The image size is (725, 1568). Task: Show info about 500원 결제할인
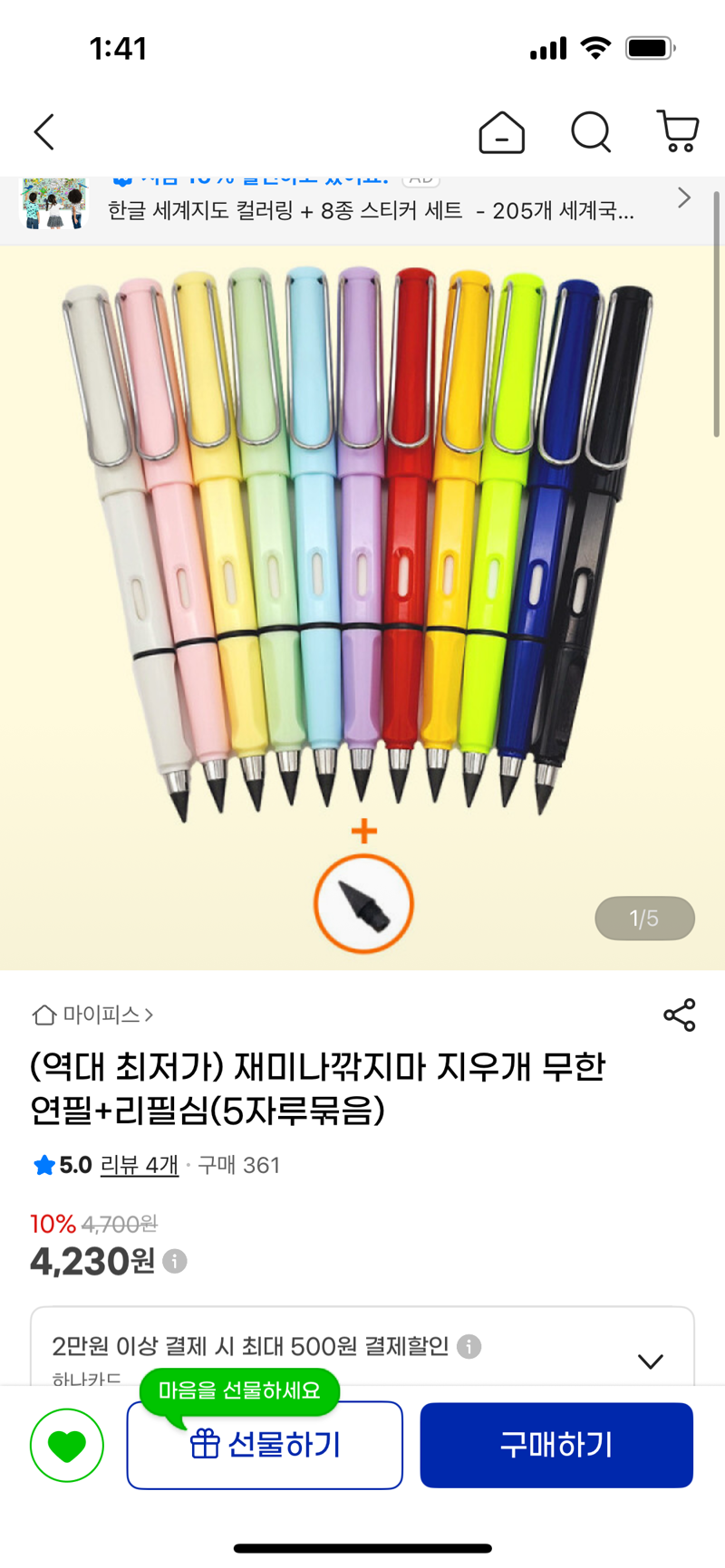(x=469, y=1346)
